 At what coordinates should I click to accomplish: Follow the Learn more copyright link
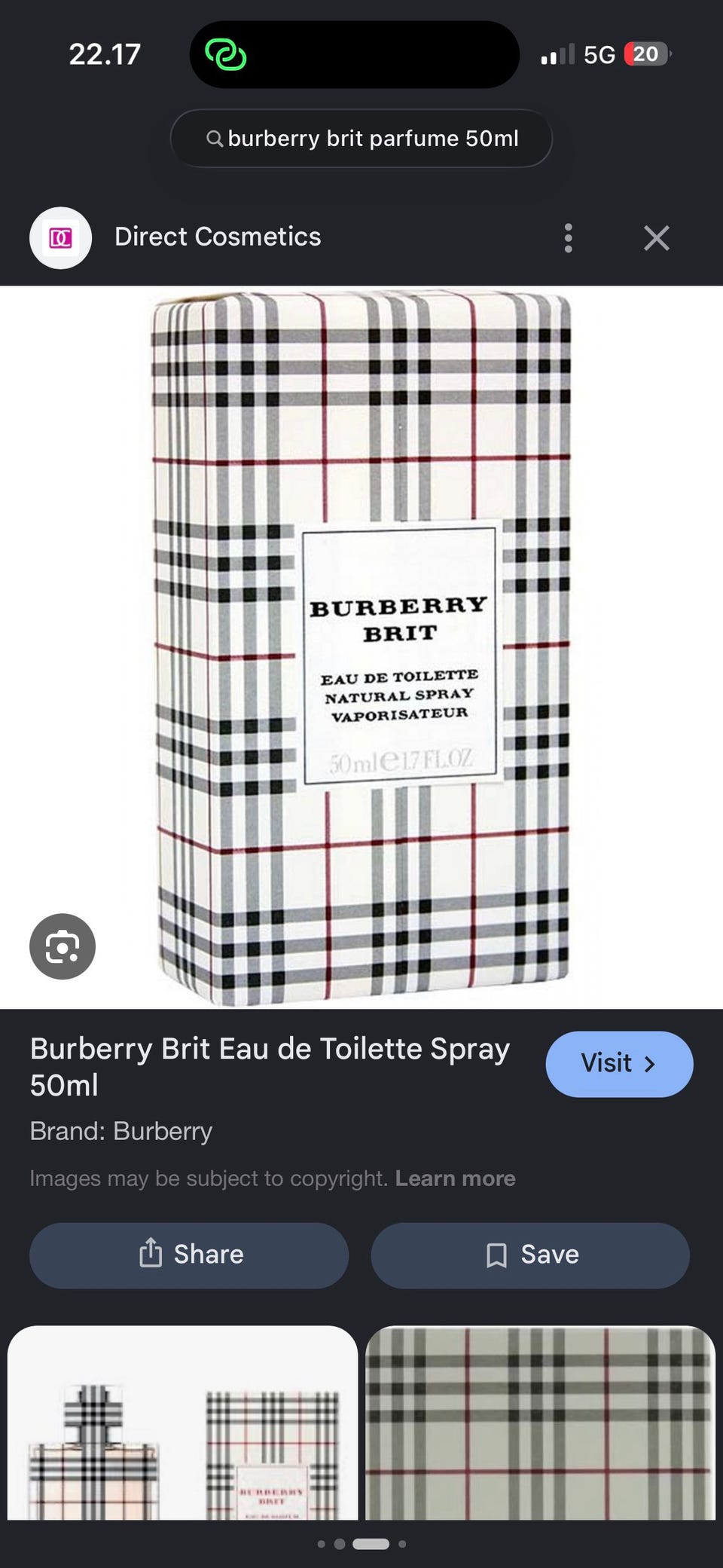pos(456,1178)
